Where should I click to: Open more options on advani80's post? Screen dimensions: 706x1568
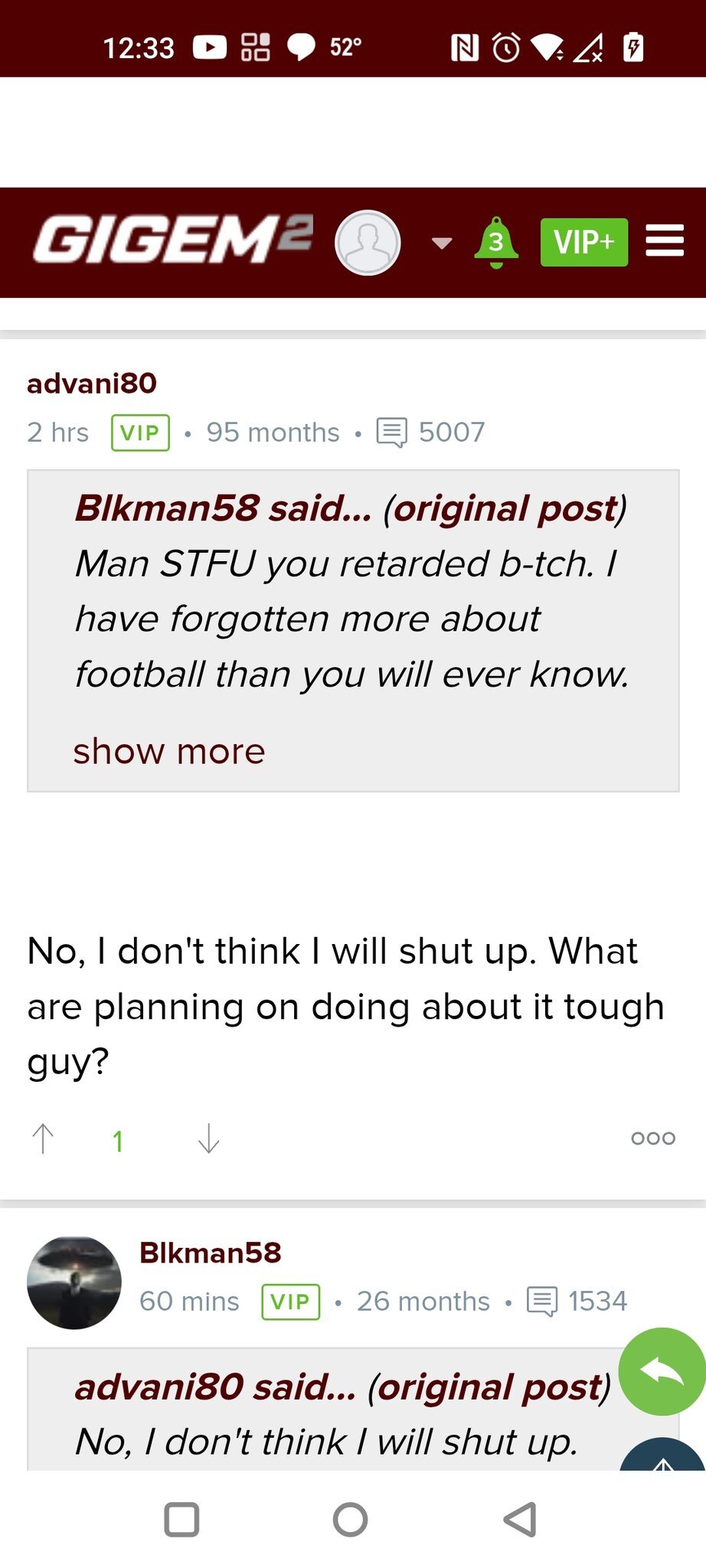(652, 1138)
